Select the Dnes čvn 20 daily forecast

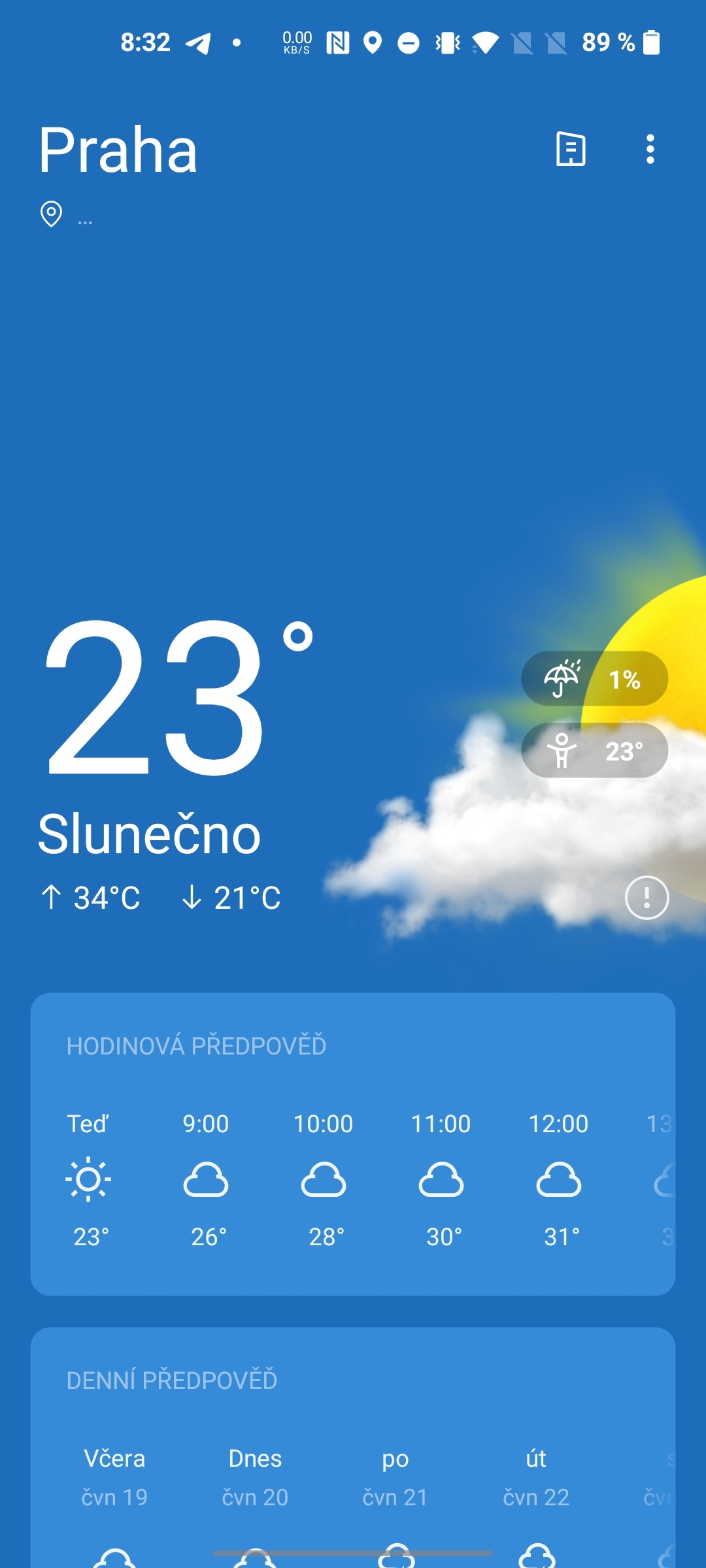255,1477
